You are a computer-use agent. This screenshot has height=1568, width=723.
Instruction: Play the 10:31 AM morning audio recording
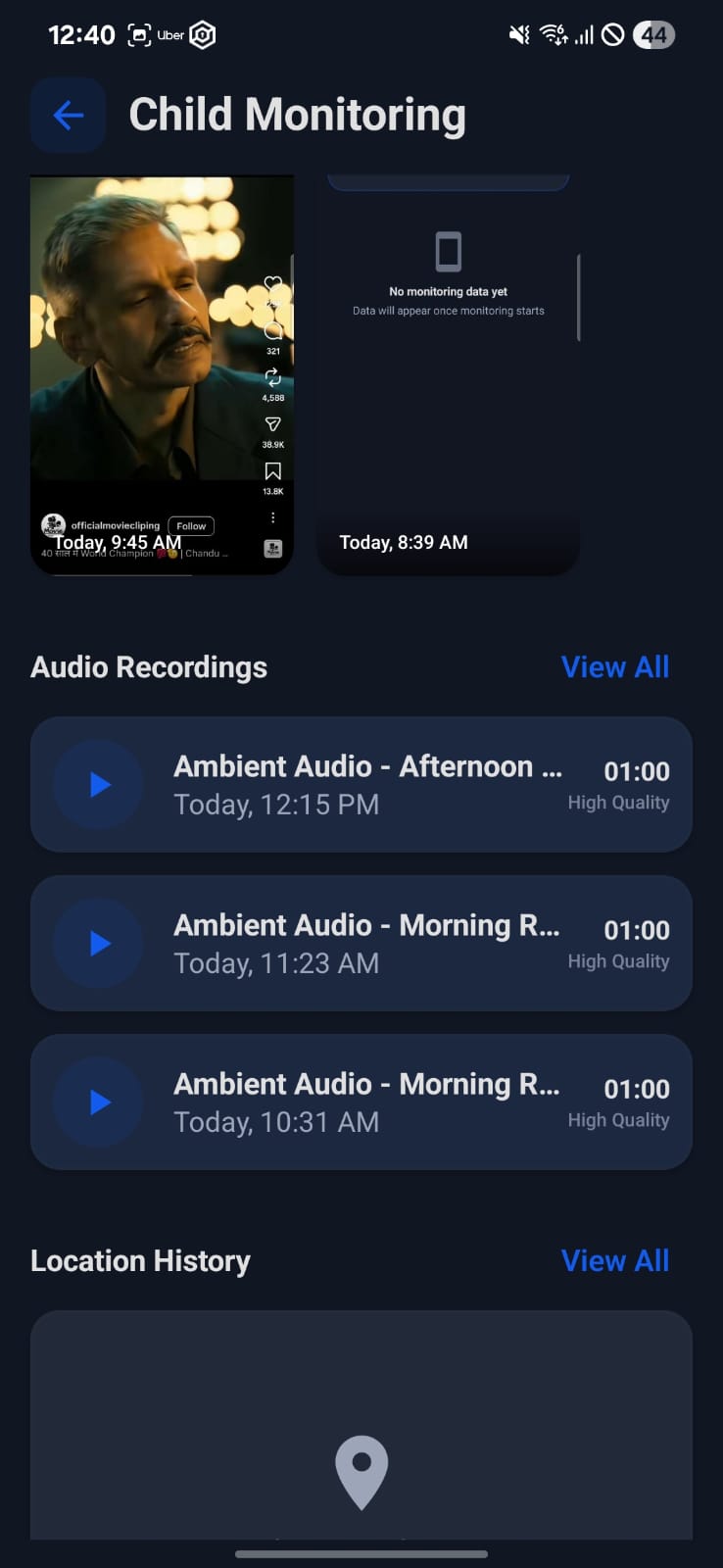point(99,1102)
